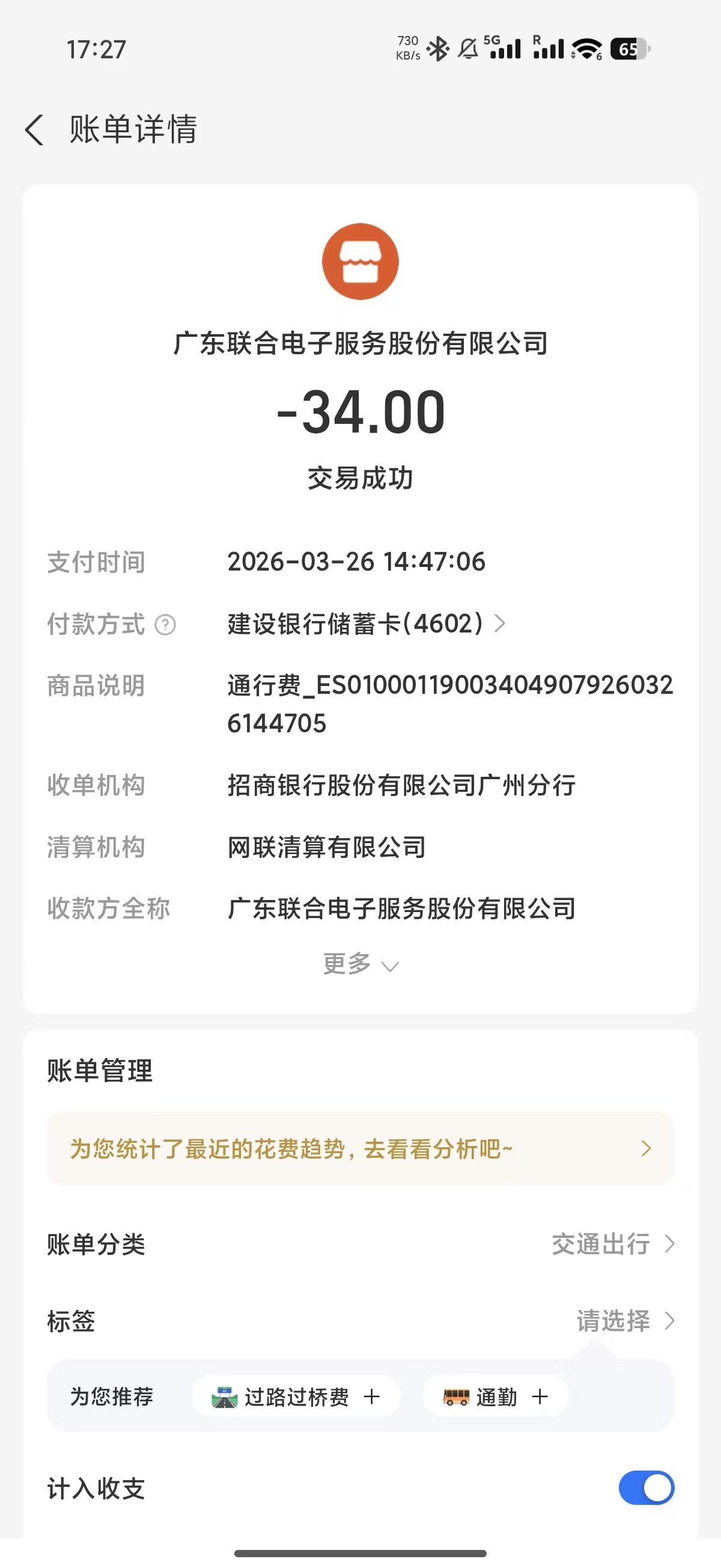
Task: Go back from 账单详情
Action: pyautogui.click(x=35, y=130)
